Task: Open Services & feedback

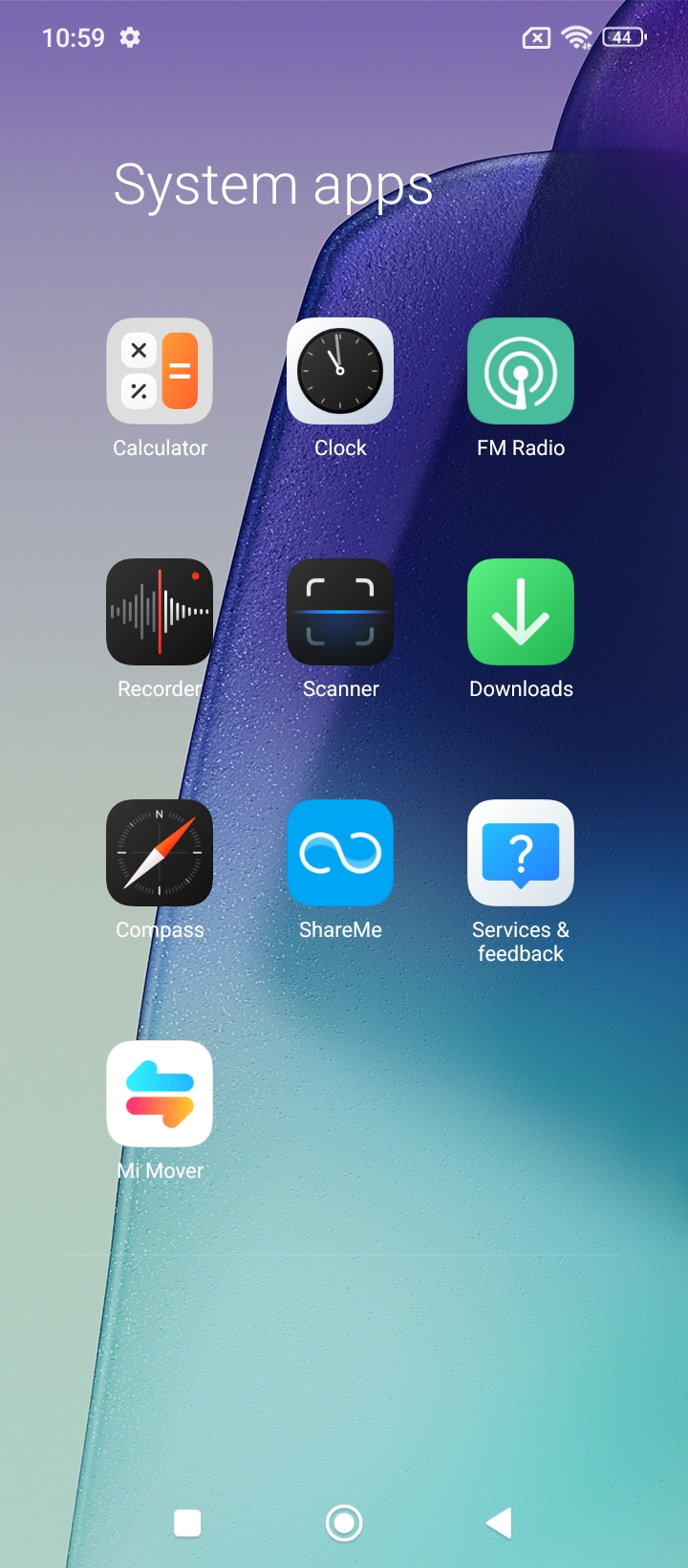Action: (x=521, y=853)
